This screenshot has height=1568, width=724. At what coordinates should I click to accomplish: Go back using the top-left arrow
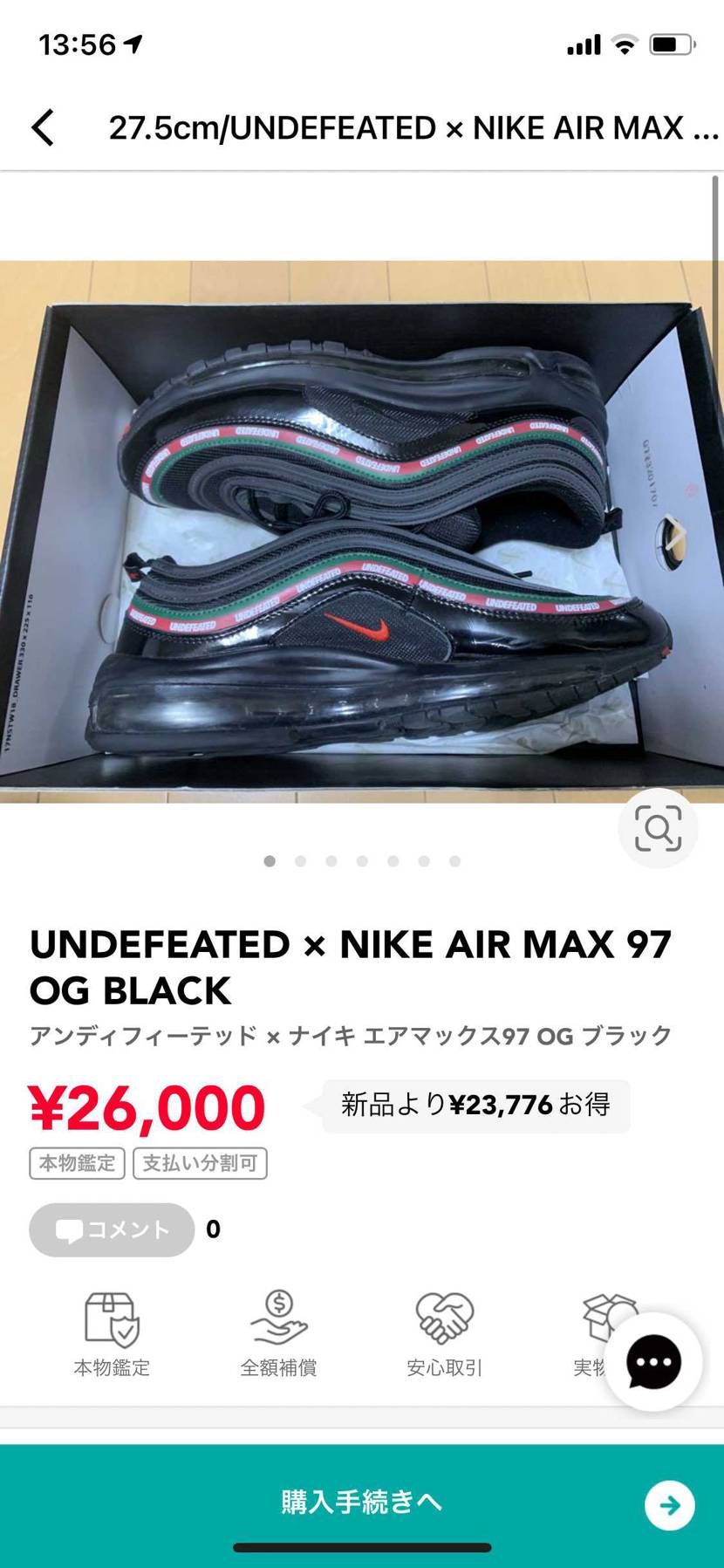coord(43,127)
